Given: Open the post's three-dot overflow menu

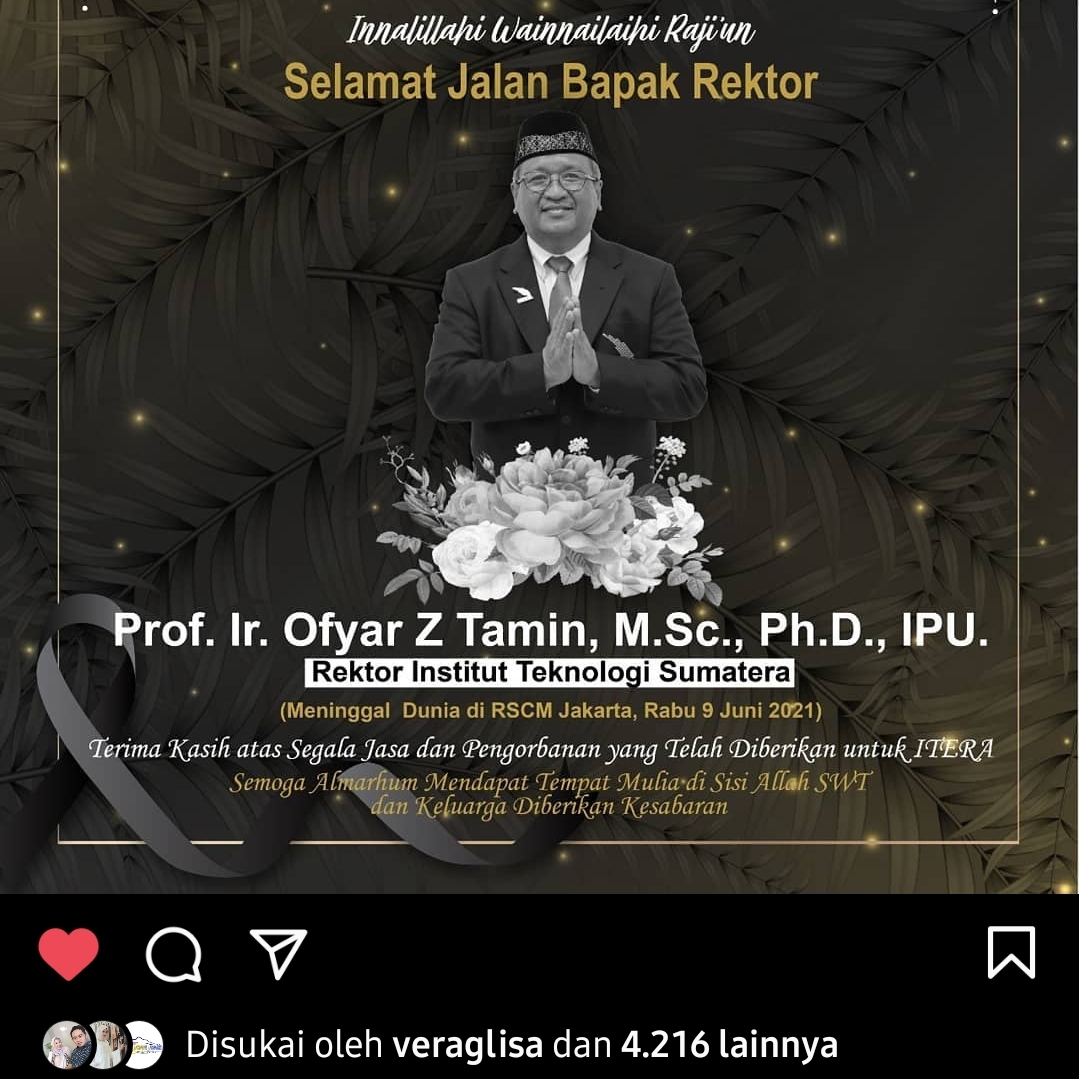Looking at the screenshot, I should (995, 8).
